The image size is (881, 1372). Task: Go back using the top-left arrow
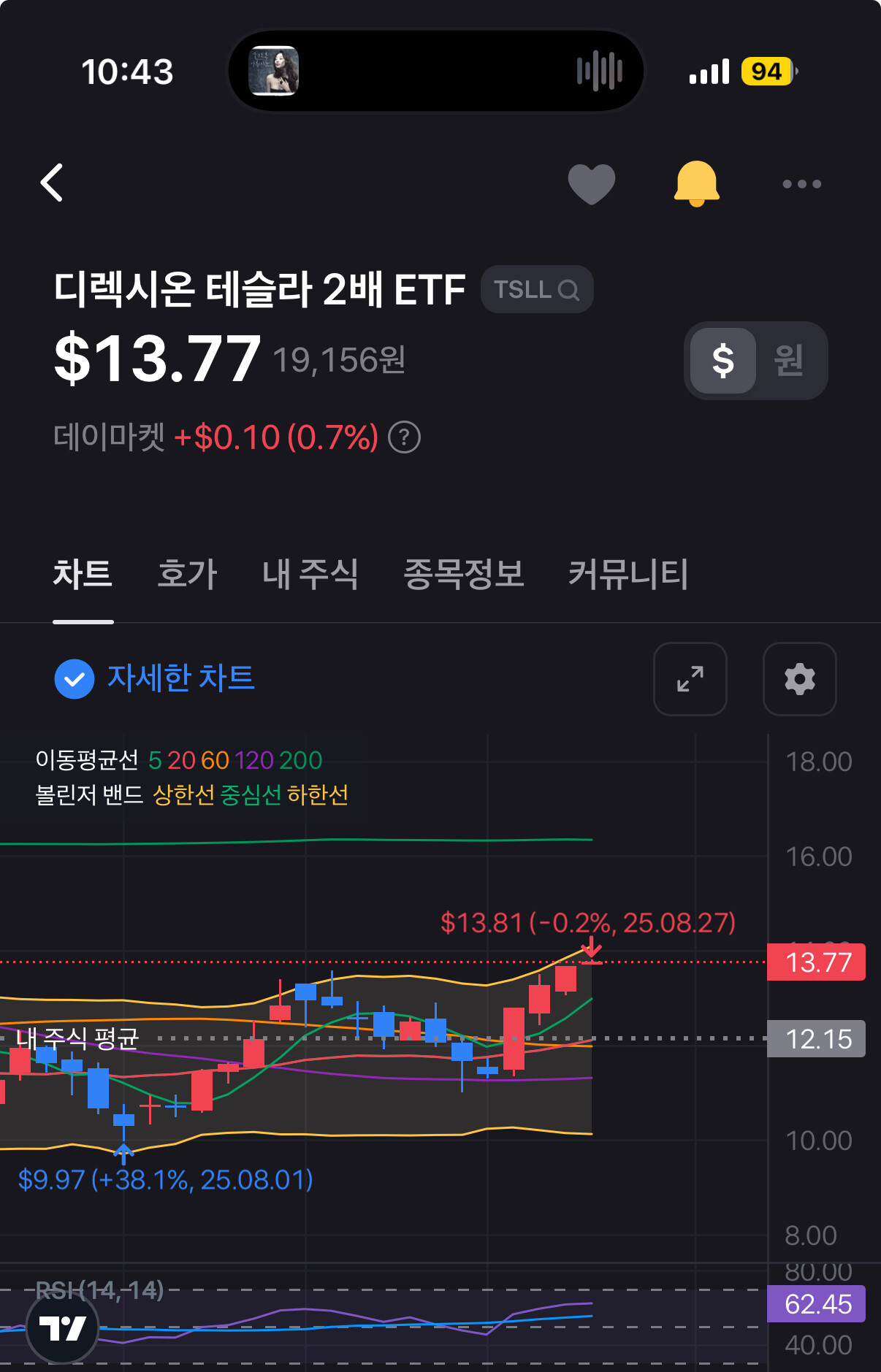(x=52, y=183)
